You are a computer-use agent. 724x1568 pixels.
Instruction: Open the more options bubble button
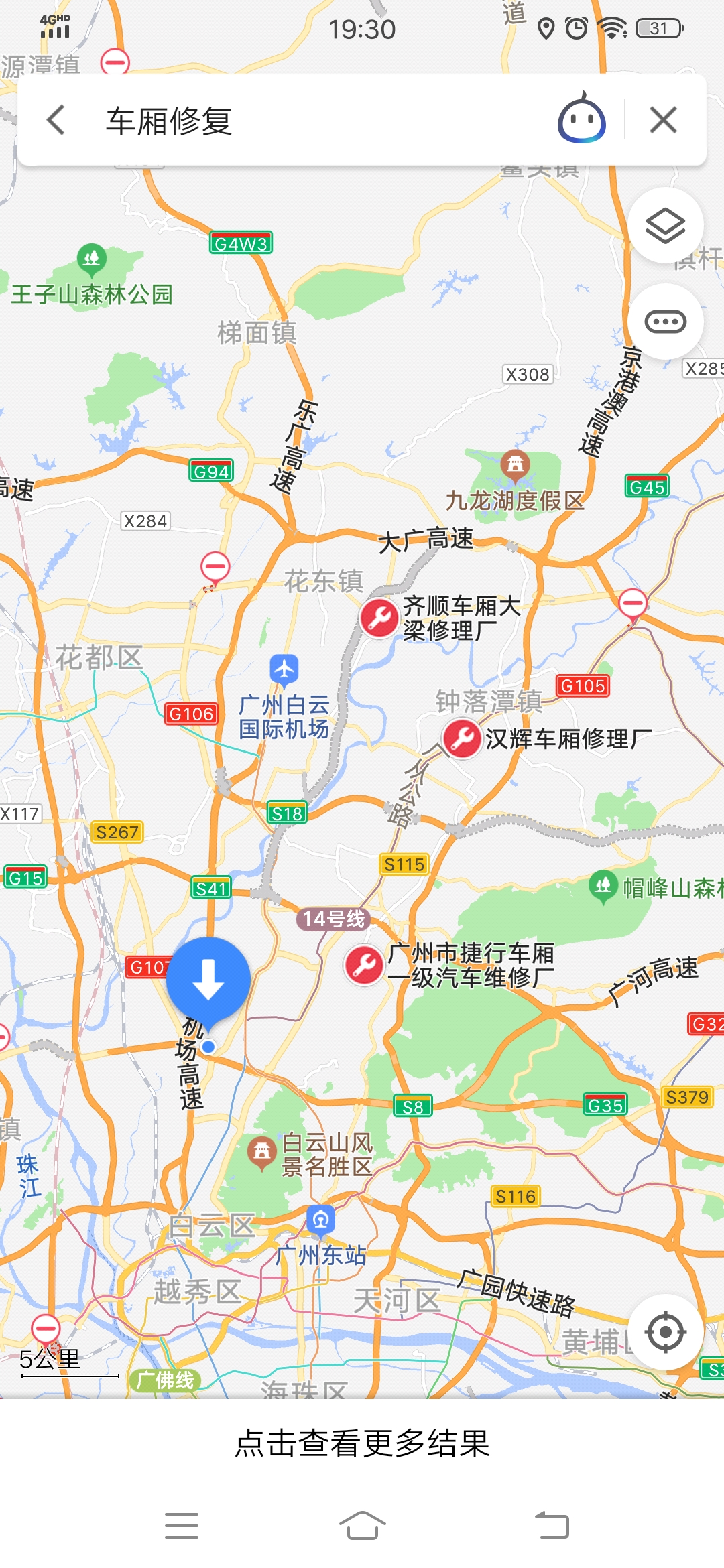[x=665, y=322]
